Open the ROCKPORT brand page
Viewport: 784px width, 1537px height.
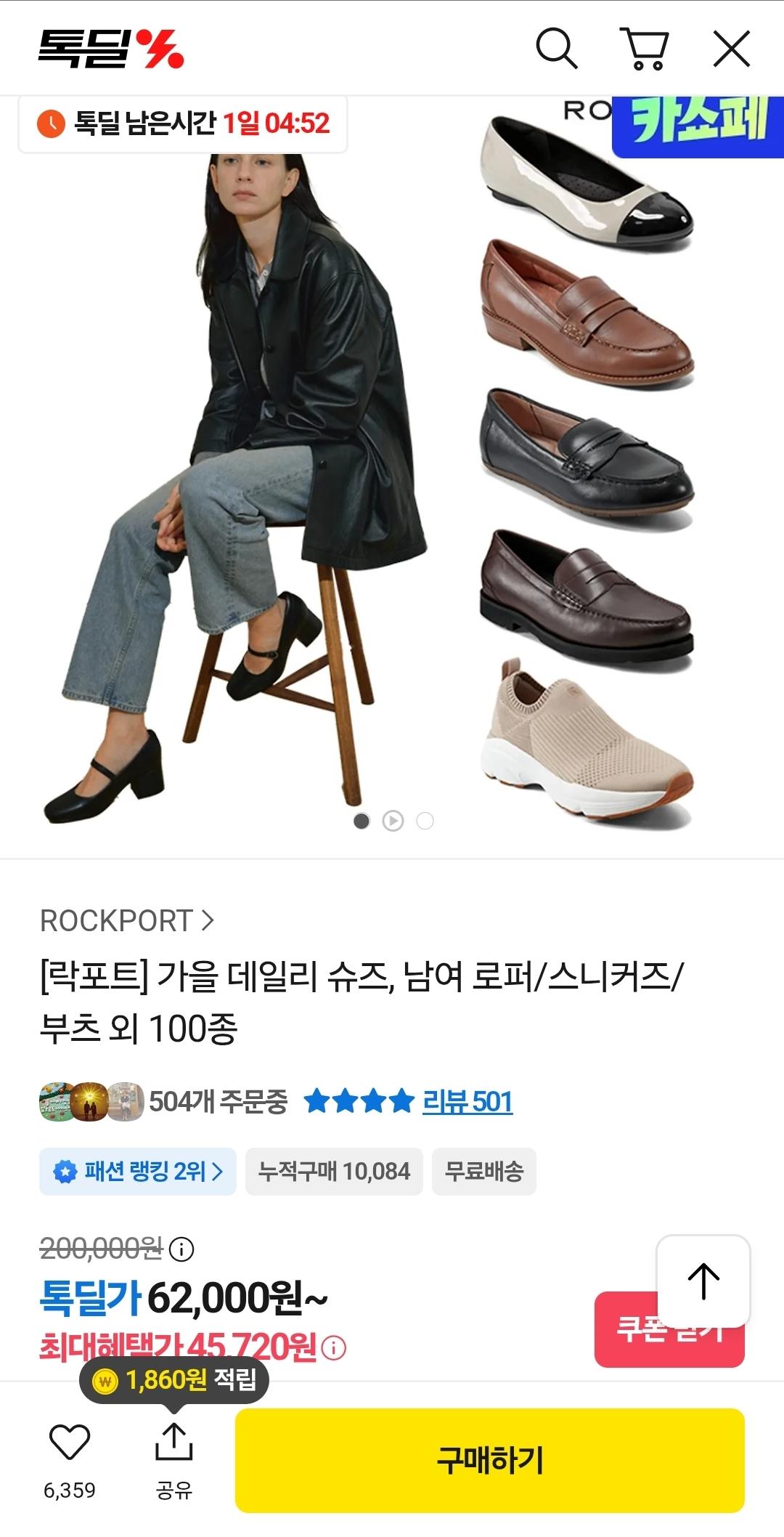coord(127,921)
